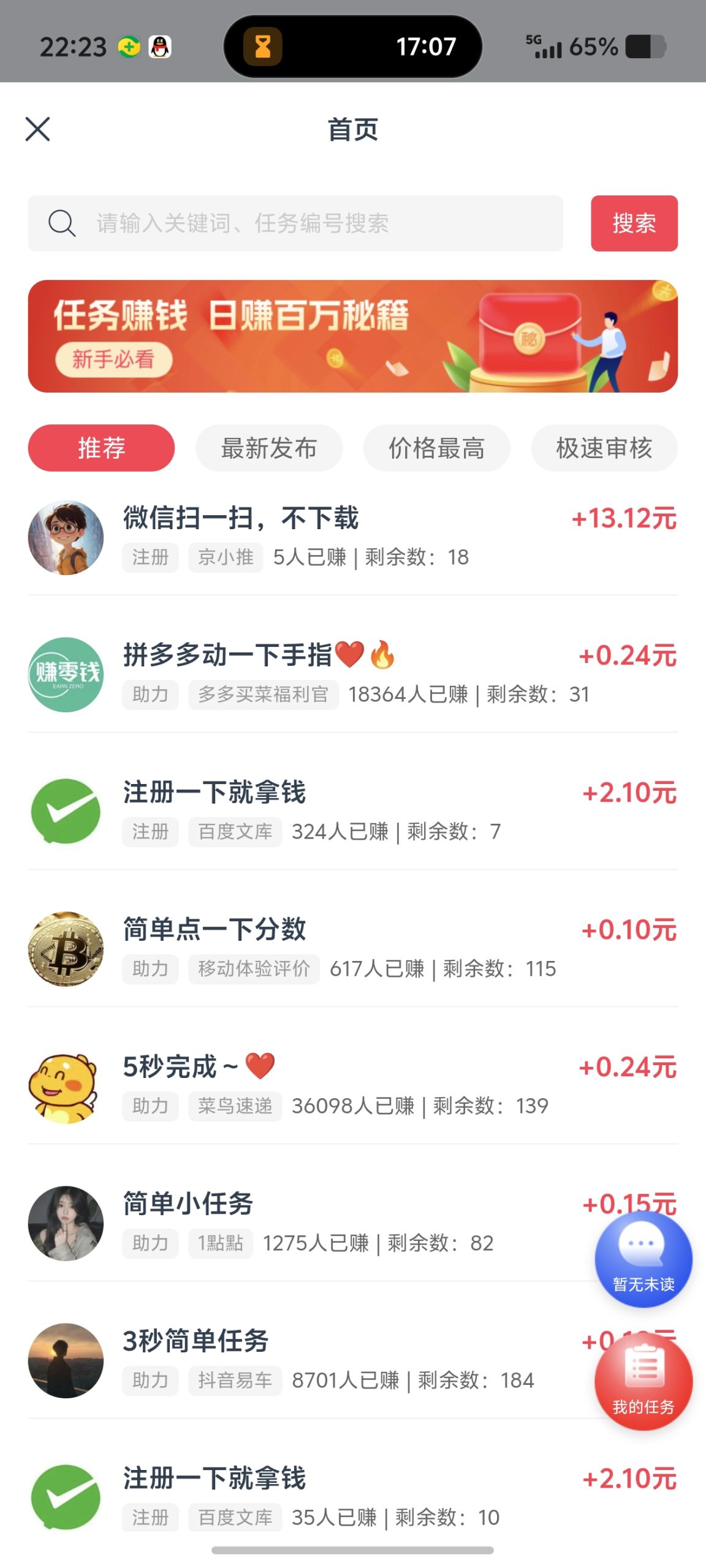
Task: Open the 注册一下就拿钱 task with 35人已赚
Action: coord(306,1496)
